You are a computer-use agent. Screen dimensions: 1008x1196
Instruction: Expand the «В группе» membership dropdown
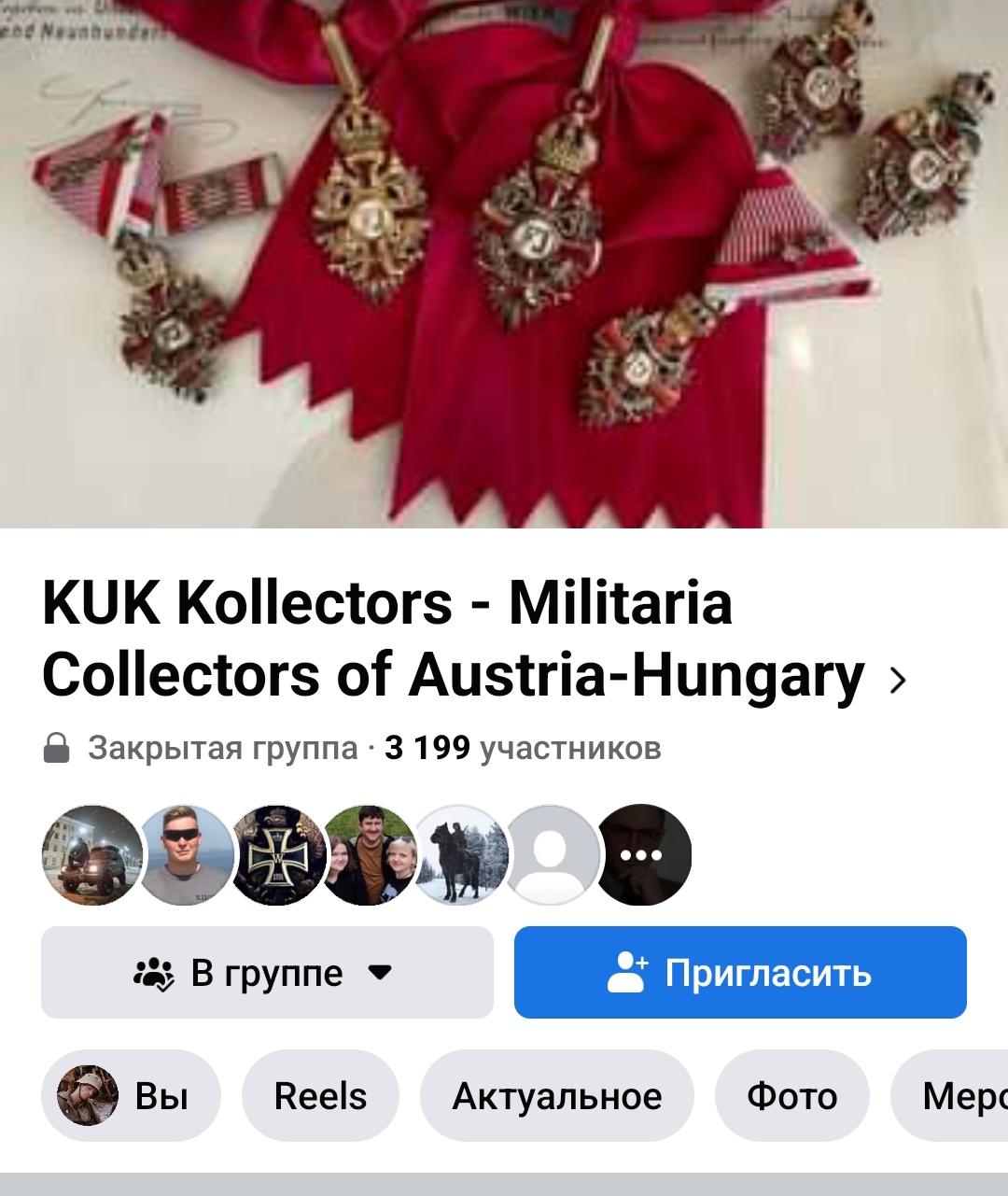click(267, 973)
